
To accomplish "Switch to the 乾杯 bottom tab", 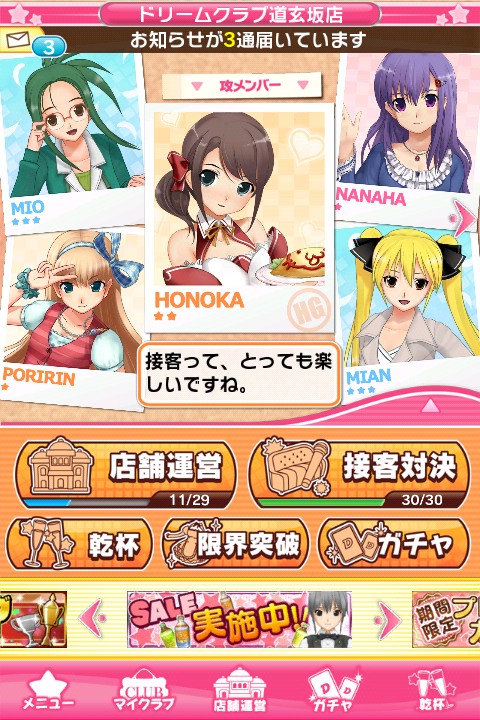I will (x=432, y=691).
